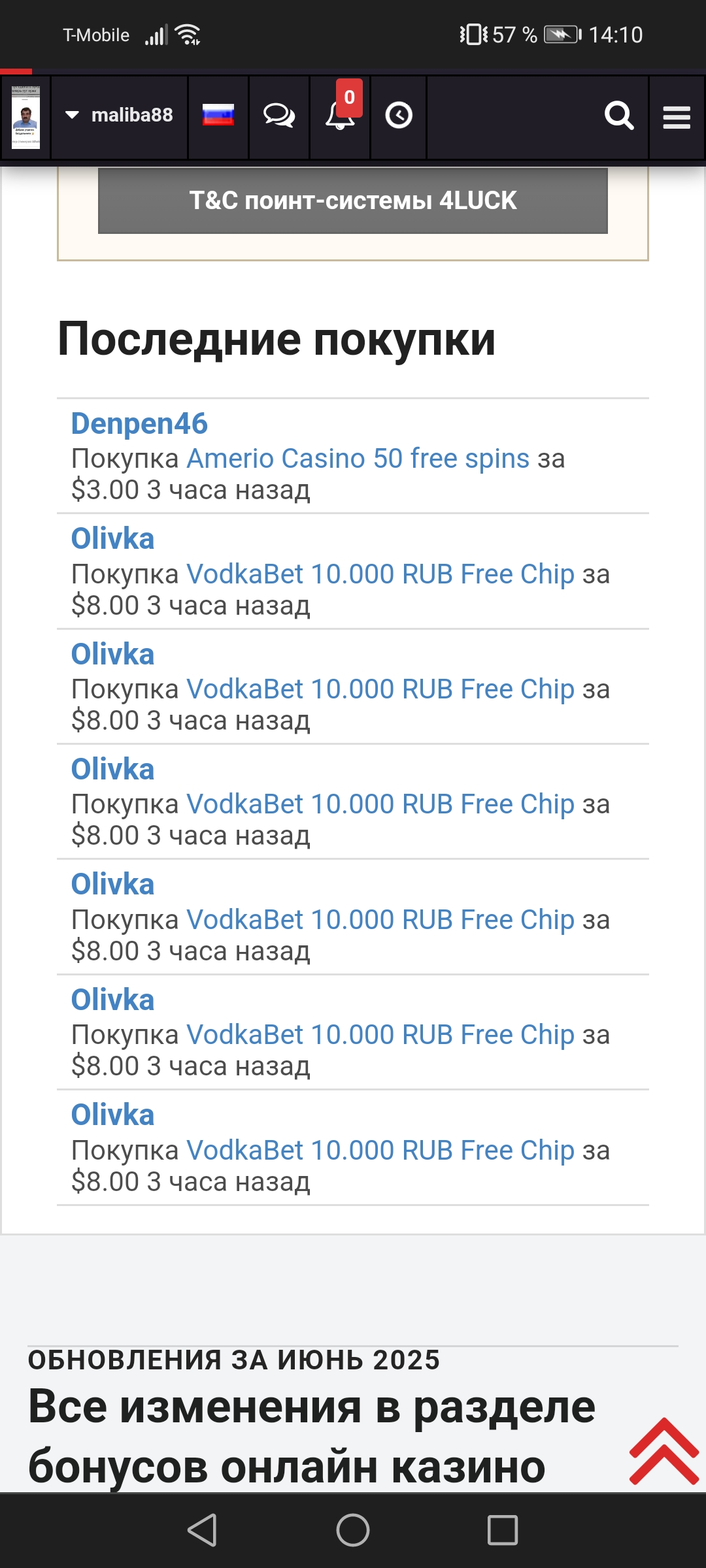The image size is (706, 1568).
Task: Open the notifications bell
Action: click(x=340, y=116)
